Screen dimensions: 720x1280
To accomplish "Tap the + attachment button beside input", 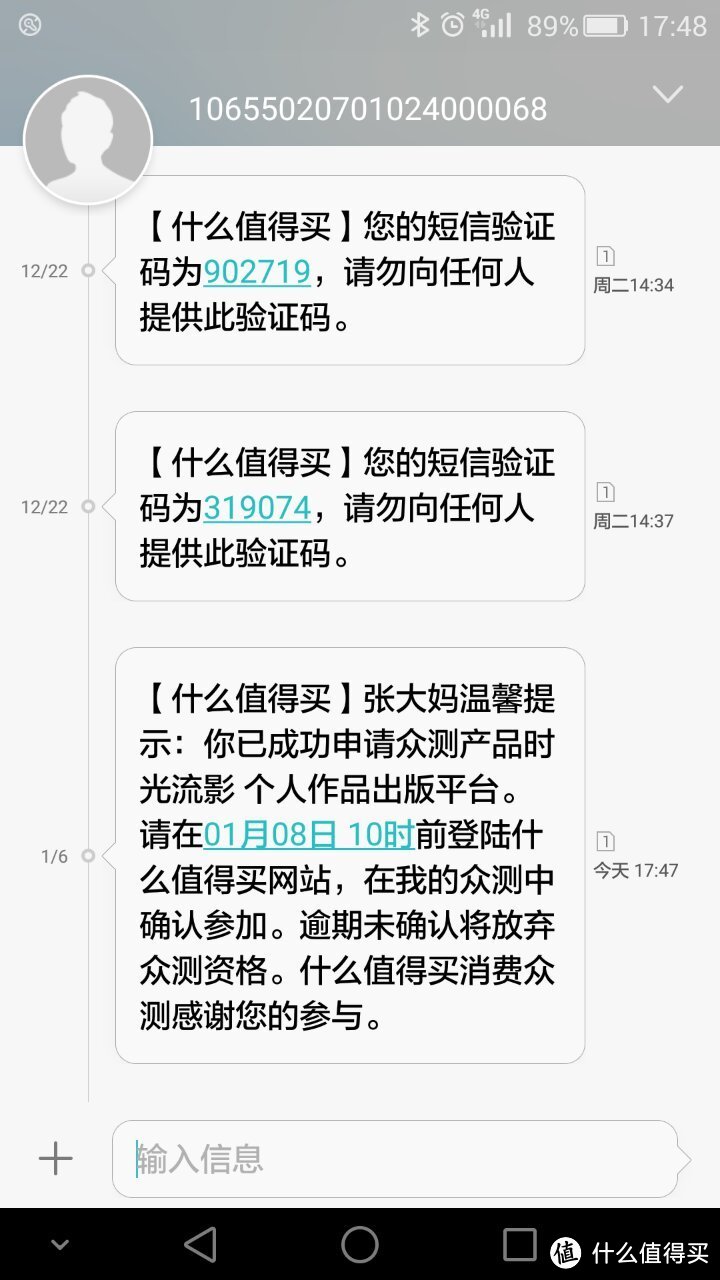I will pos(54,1159).
